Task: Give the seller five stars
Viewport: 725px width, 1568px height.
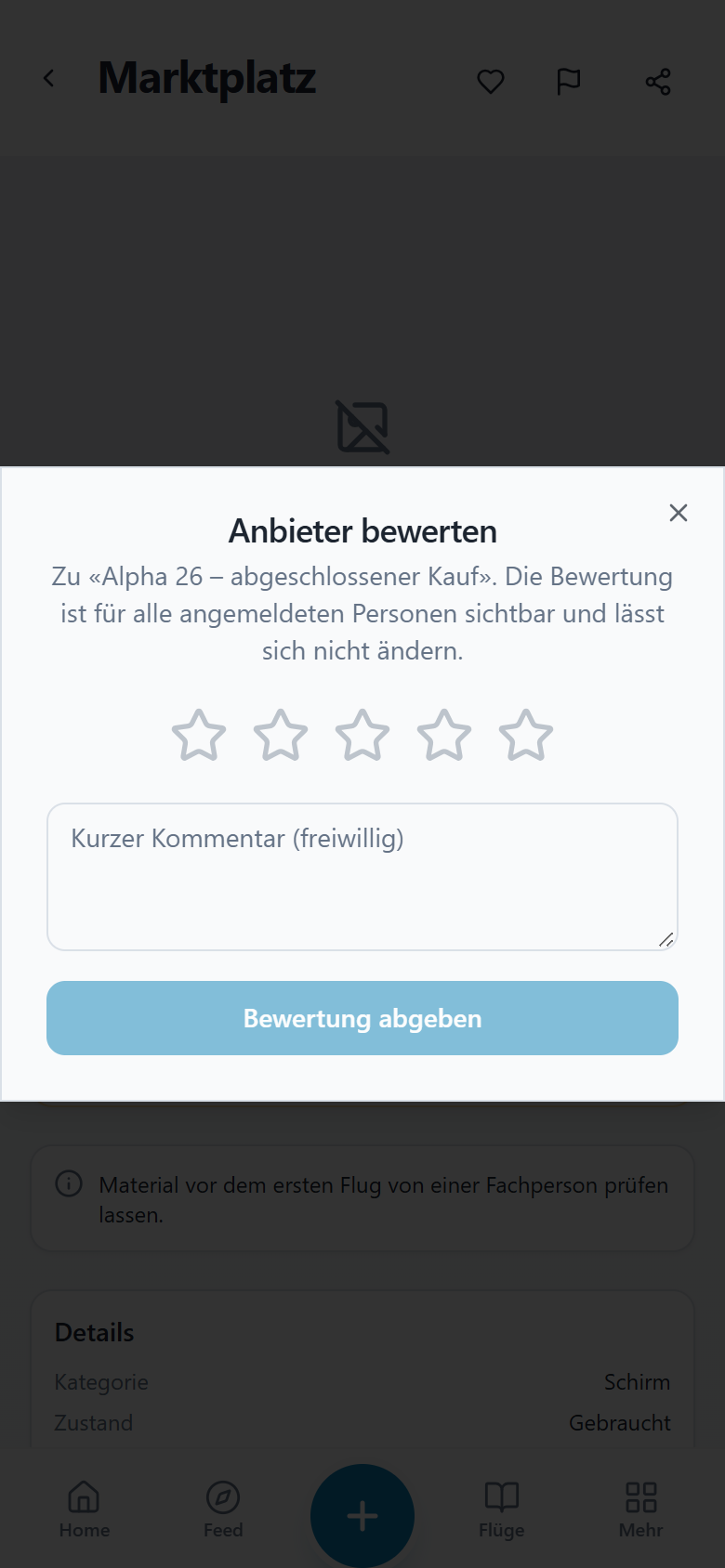Action: point(526,736)
